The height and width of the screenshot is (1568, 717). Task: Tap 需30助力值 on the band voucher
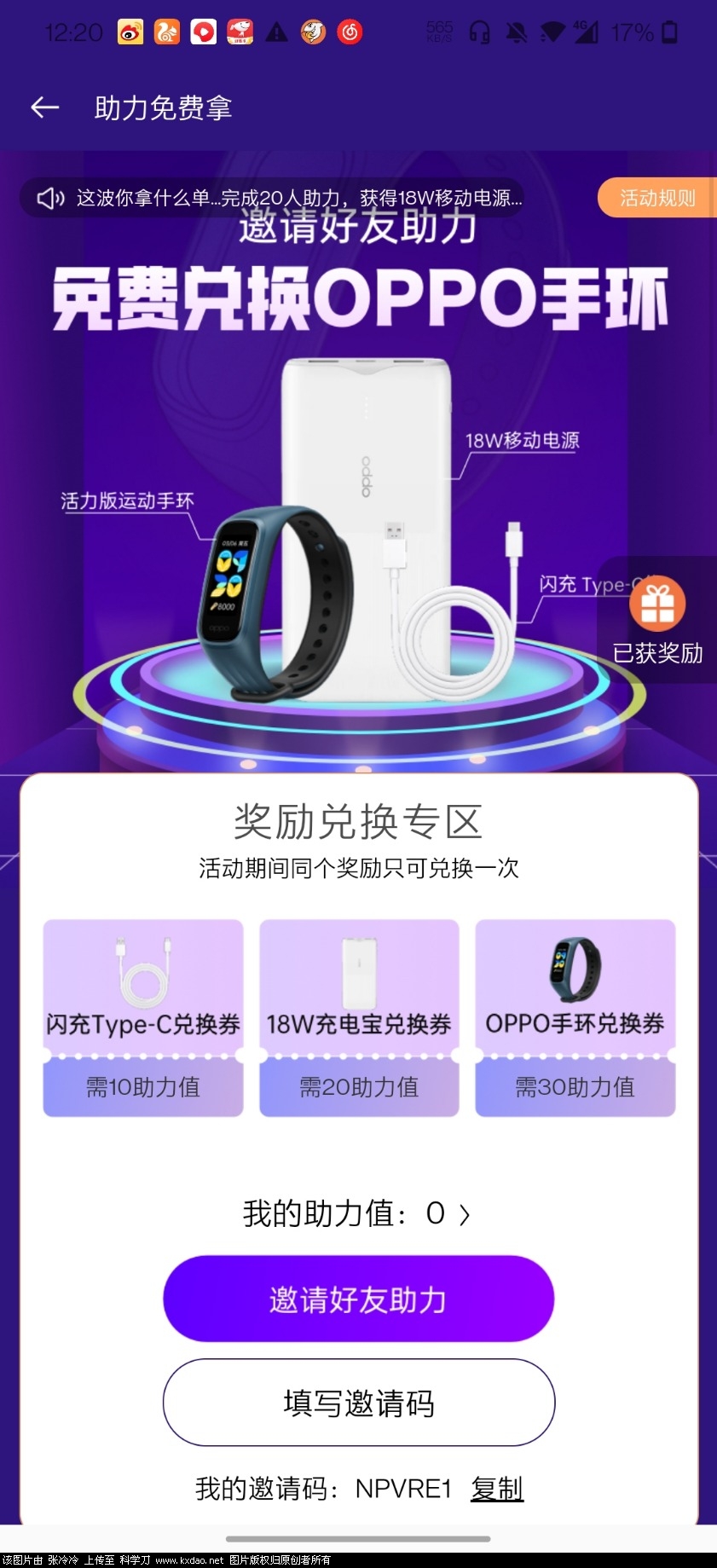pyautogui.click(x=574, y=1087)
